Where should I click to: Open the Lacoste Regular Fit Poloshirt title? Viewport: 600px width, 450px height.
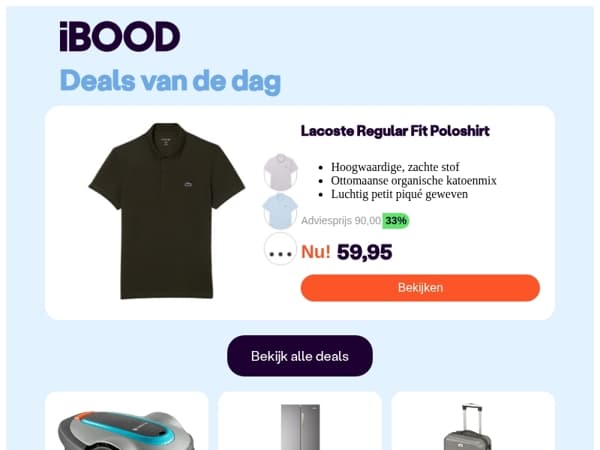(395, 131)
